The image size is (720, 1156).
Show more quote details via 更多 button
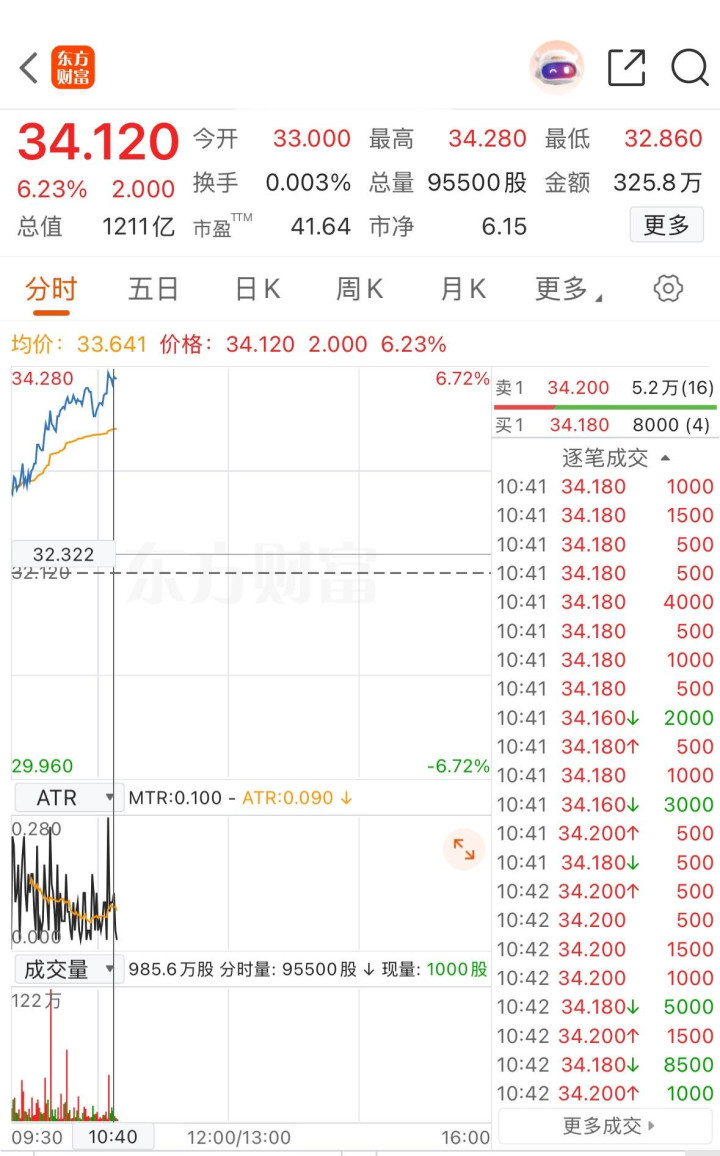(x=666, y=225)
